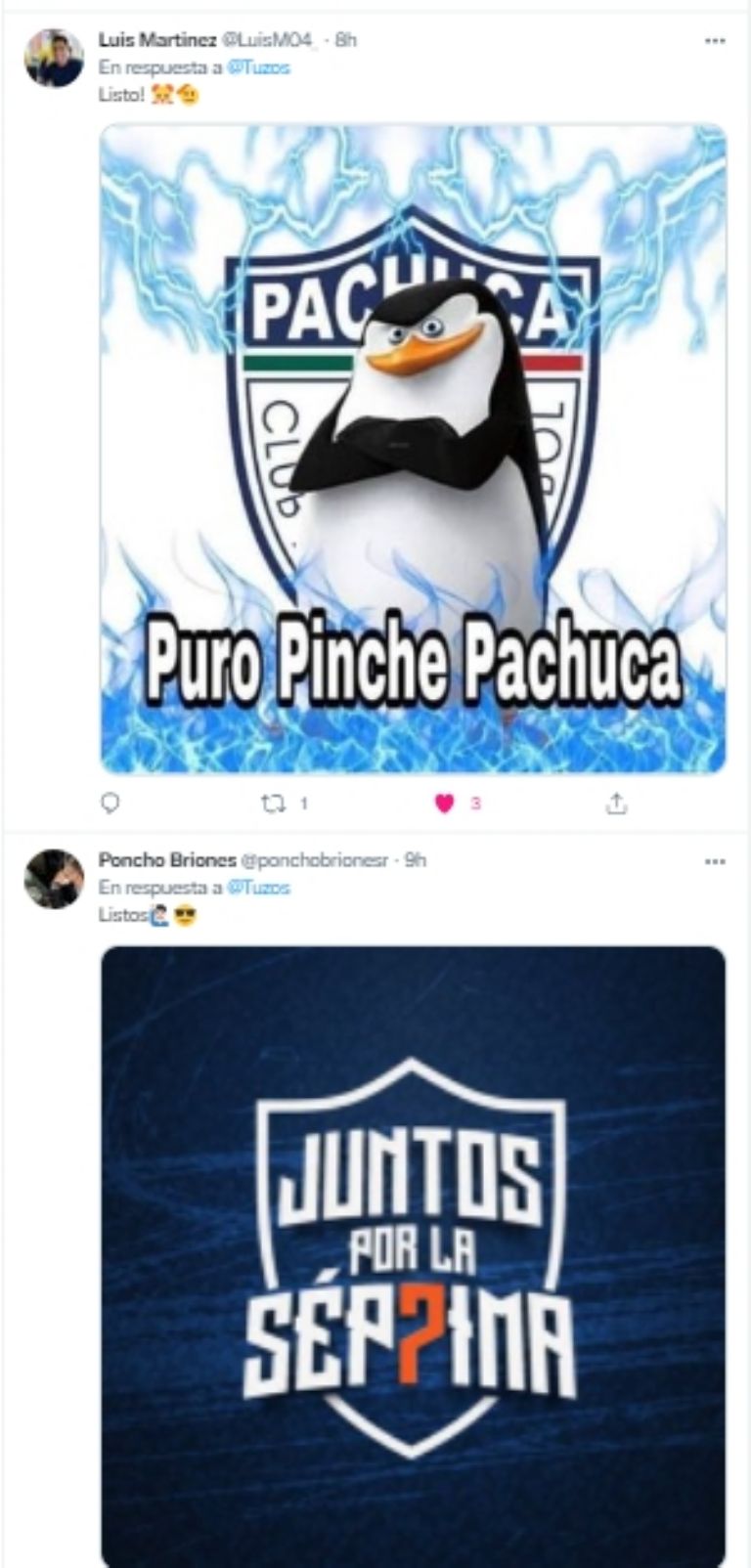Open Poncho Briones's profile picture
751x1568 pixels.
(x=54, y=878)
